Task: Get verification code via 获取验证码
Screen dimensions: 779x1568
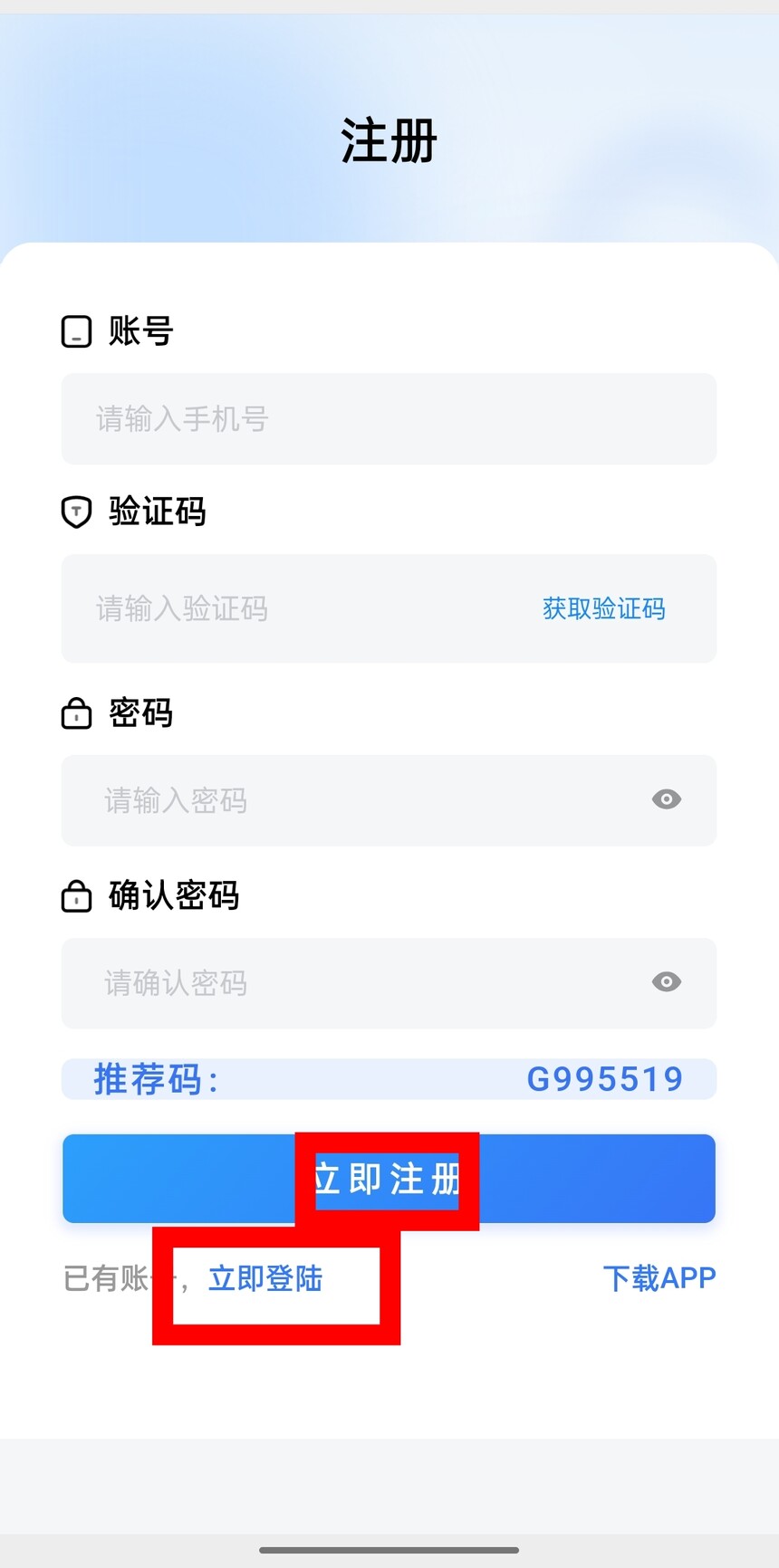Action: (x=603, y=608)
